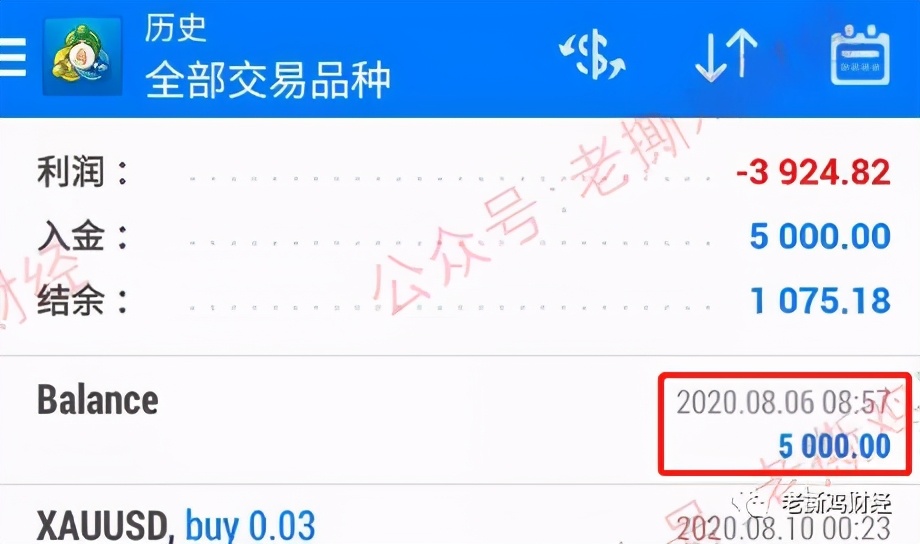
Task: Change the history sort order
Action: (x=725, y=55)
